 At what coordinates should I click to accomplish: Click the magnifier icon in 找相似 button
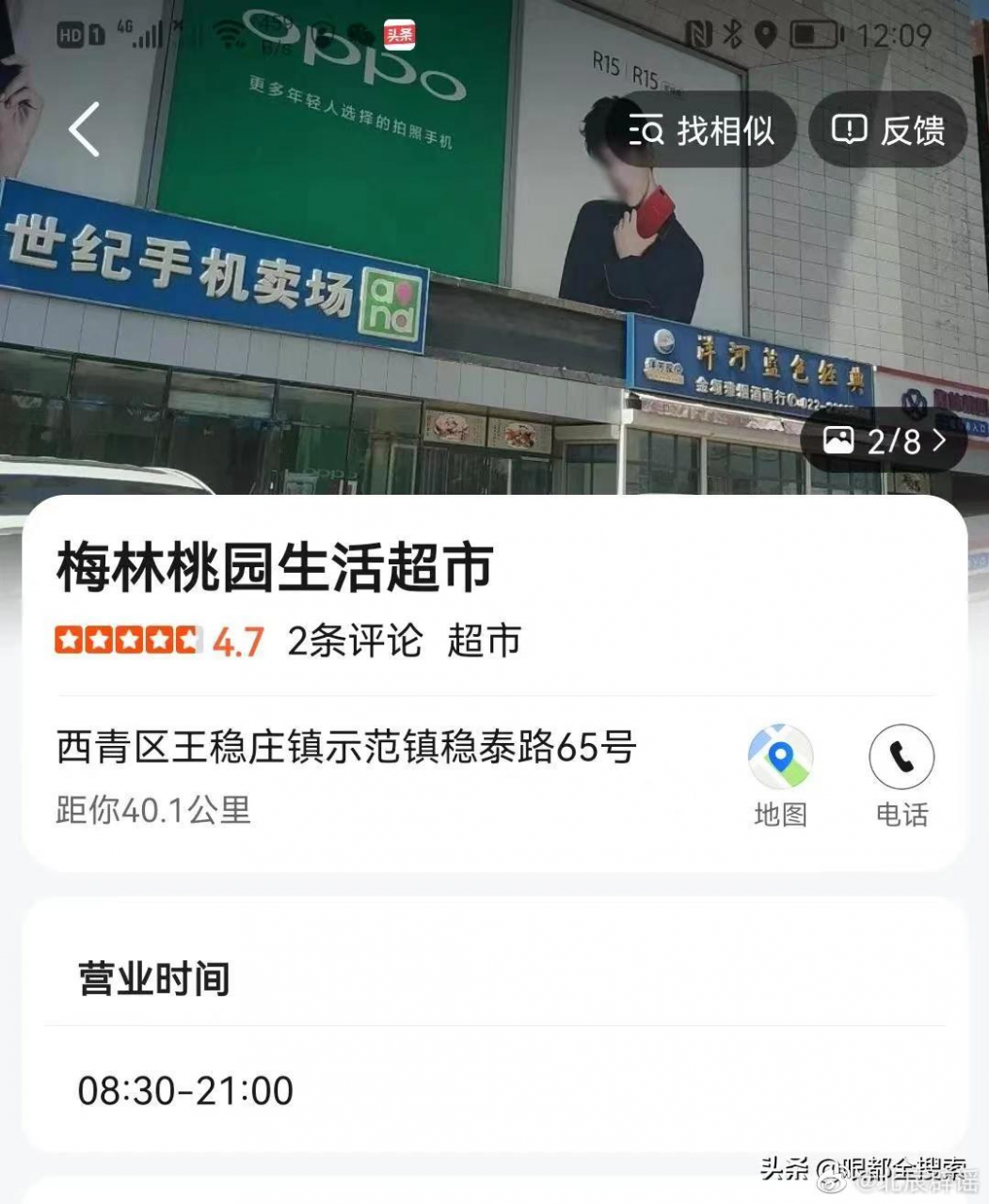pyautogui.click(x=648, y=131)
